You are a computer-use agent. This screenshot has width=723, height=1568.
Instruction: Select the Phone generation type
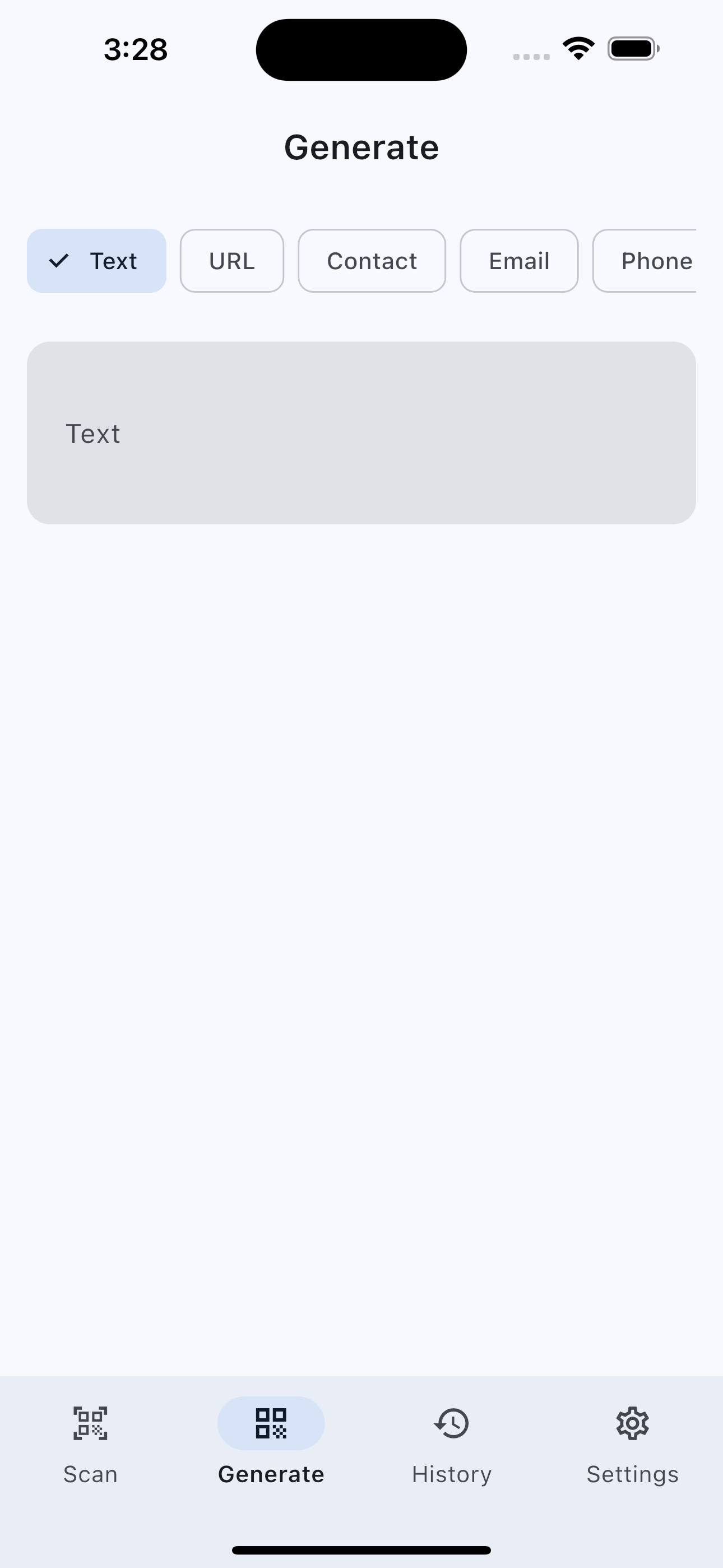657,261
